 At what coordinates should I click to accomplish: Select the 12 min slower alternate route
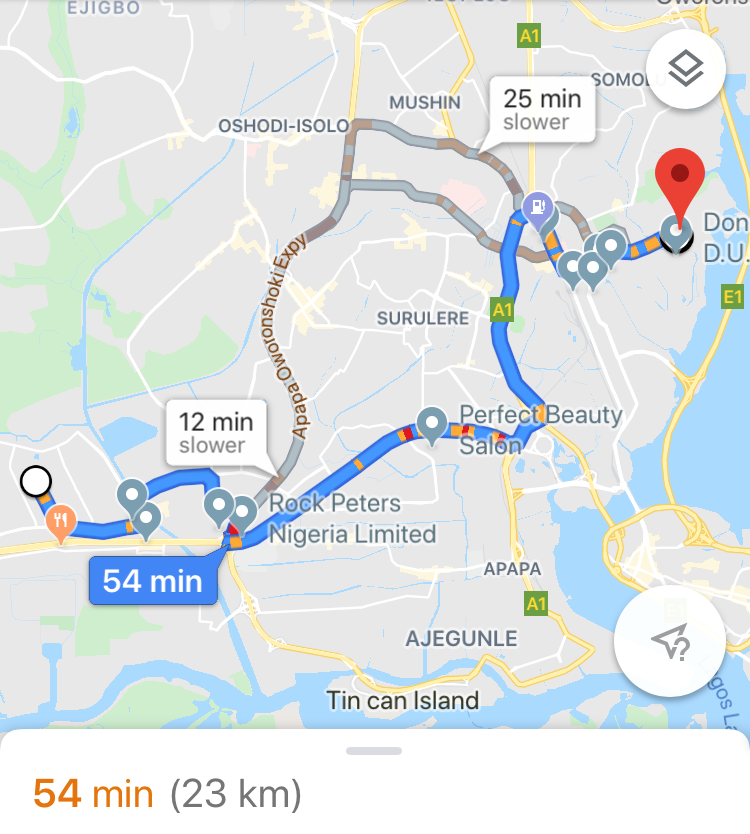tap(217, 432)
